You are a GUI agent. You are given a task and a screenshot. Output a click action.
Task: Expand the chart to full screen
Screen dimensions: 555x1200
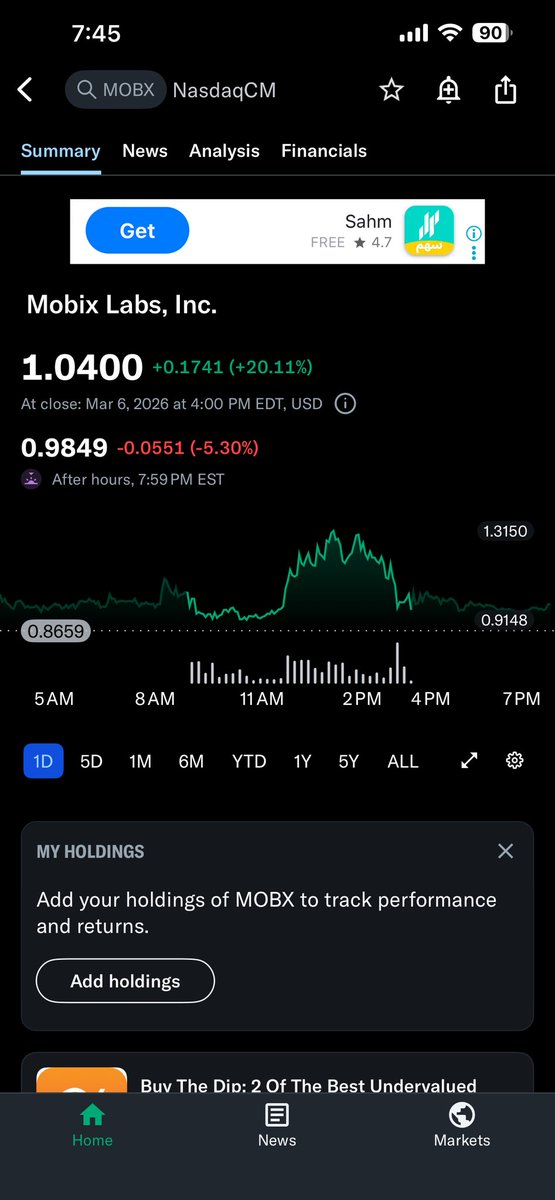tap(469, 761)
